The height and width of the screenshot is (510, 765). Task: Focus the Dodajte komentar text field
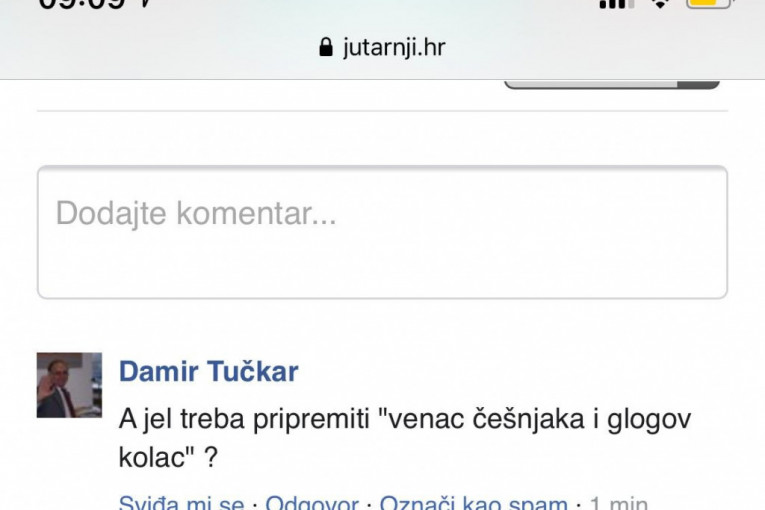(382, 232)
